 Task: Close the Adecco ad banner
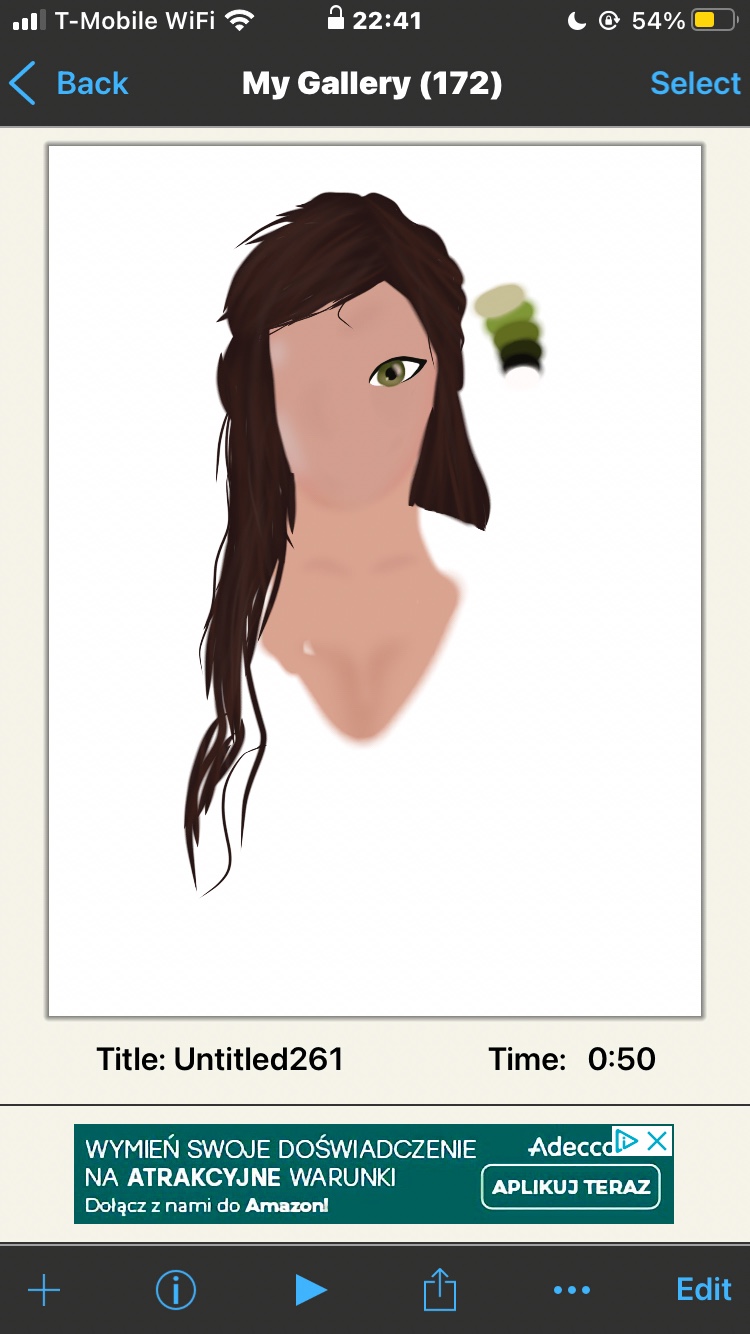tap(657, 1141)
